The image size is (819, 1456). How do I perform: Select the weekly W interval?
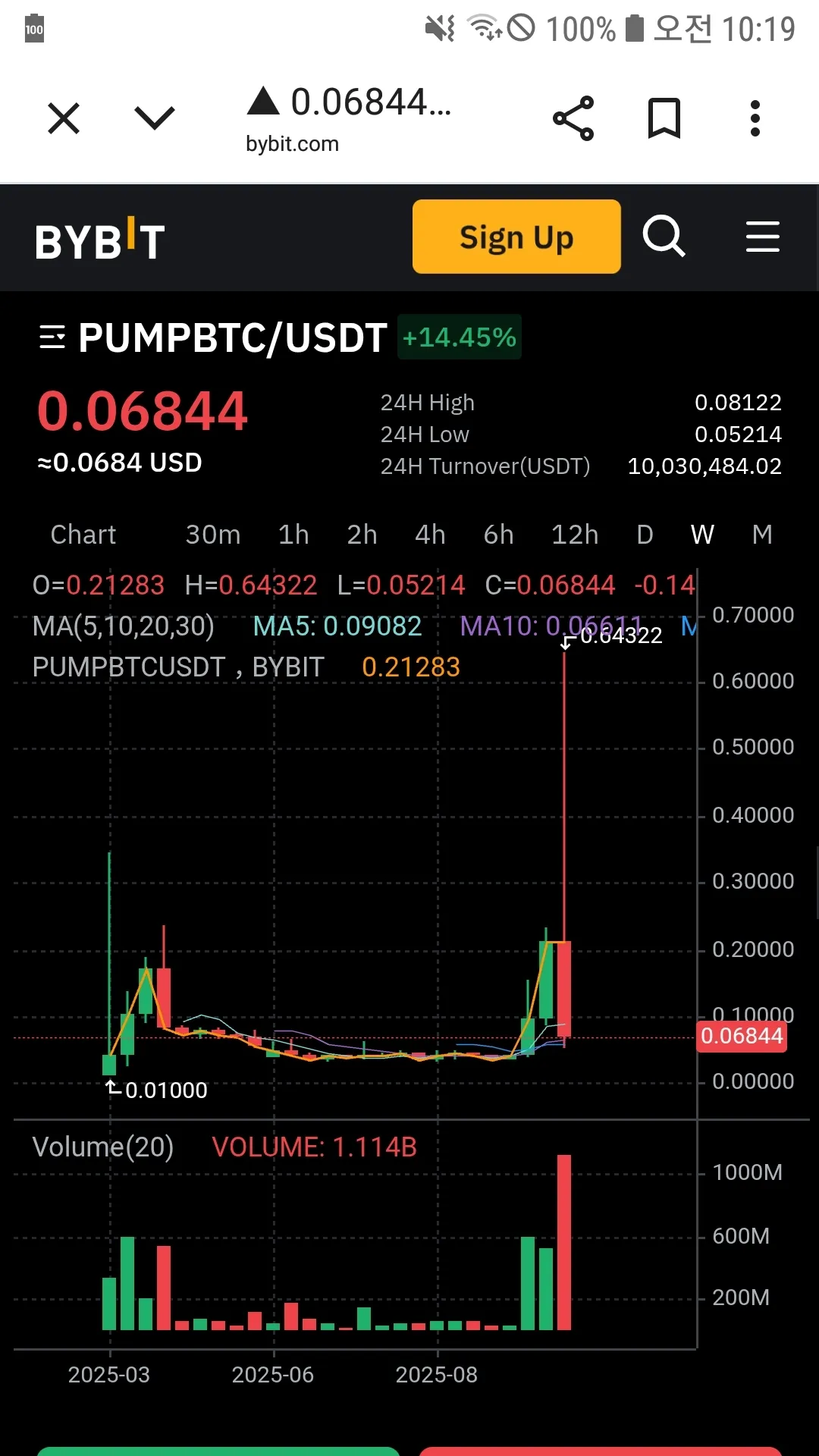click(702, 535)
